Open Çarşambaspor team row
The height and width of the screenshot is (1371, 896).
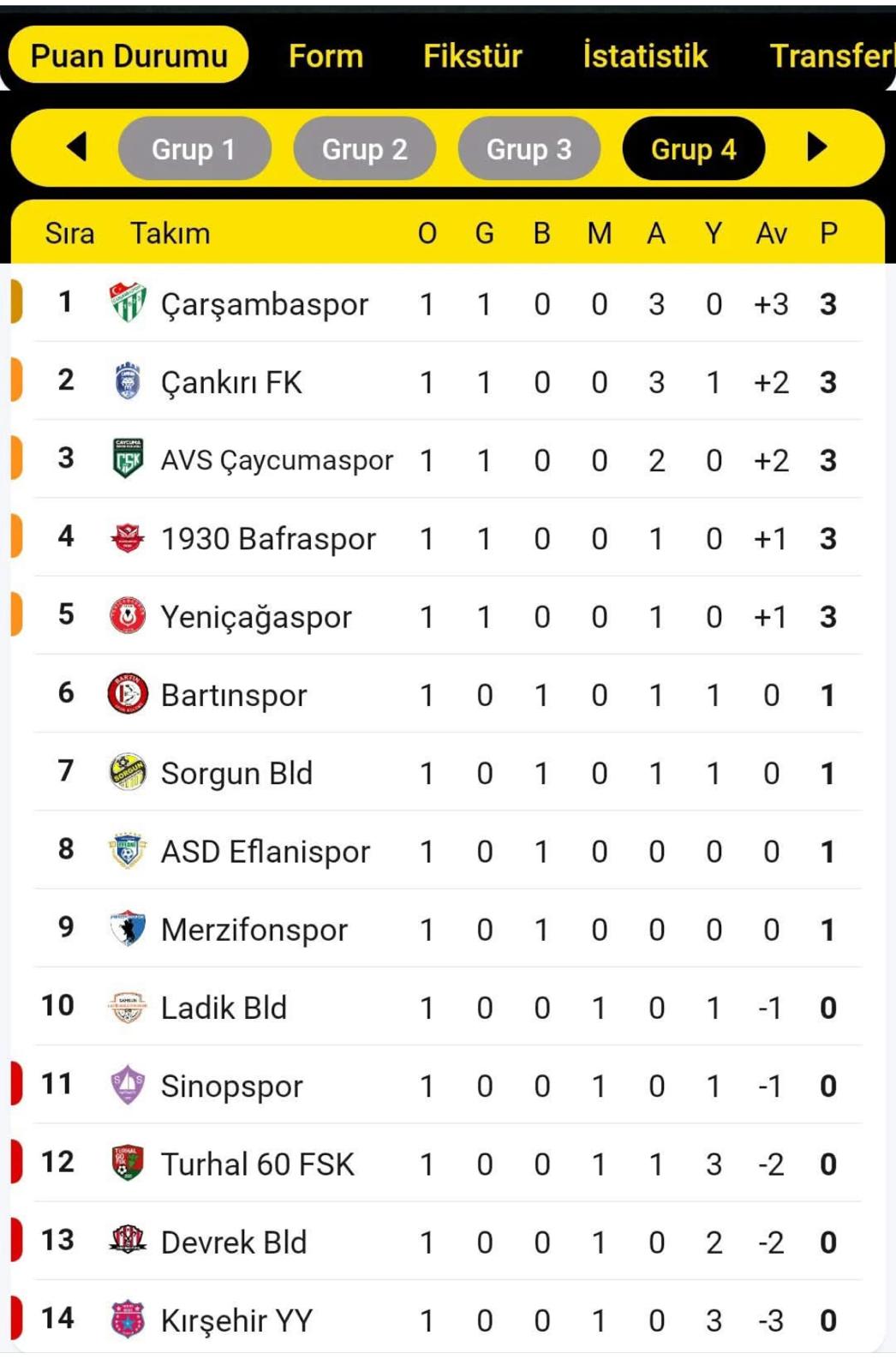tap(265, 304)
